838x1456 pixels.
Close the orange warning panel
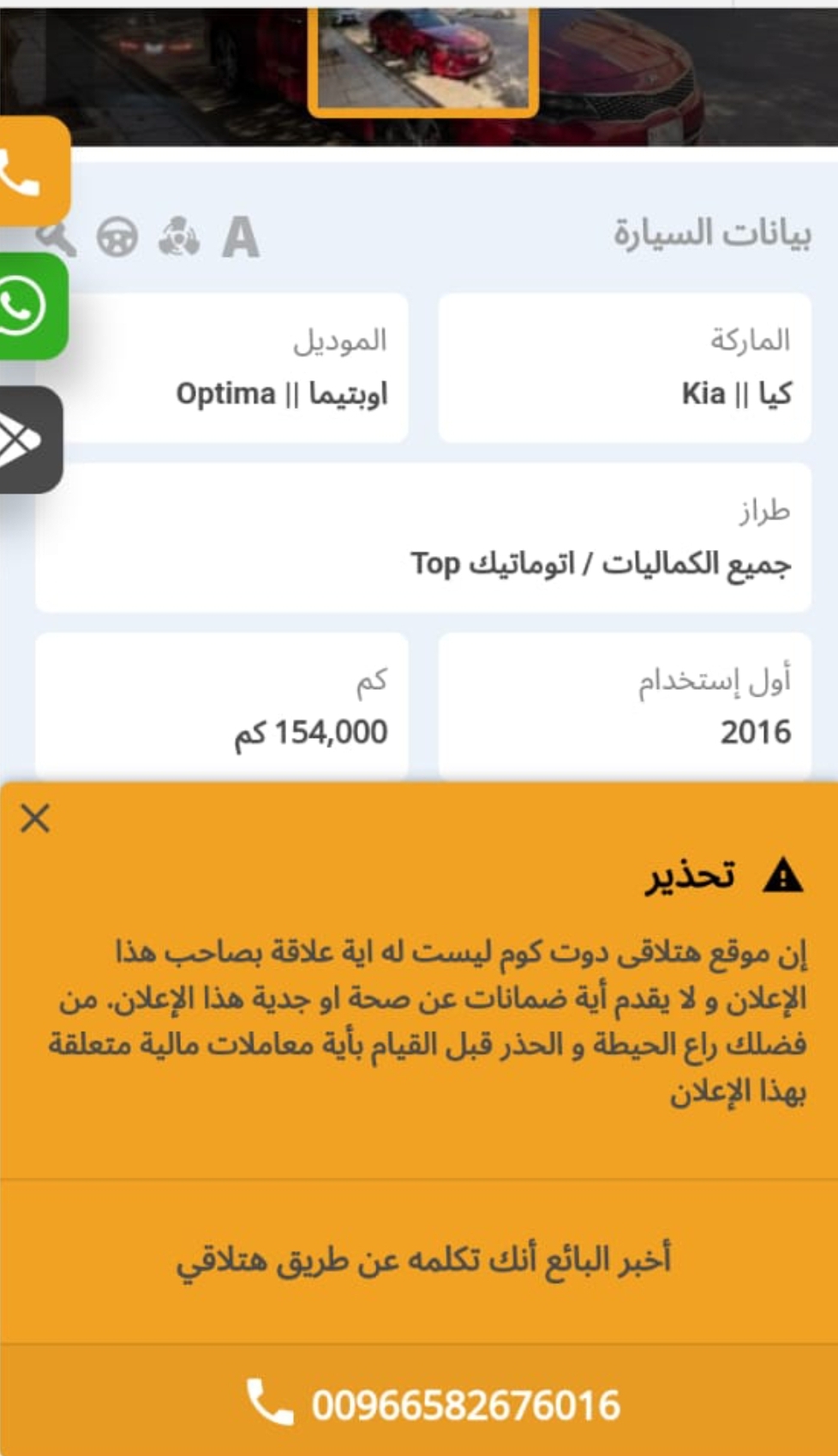pyautogui.click(x=35, y=818)
